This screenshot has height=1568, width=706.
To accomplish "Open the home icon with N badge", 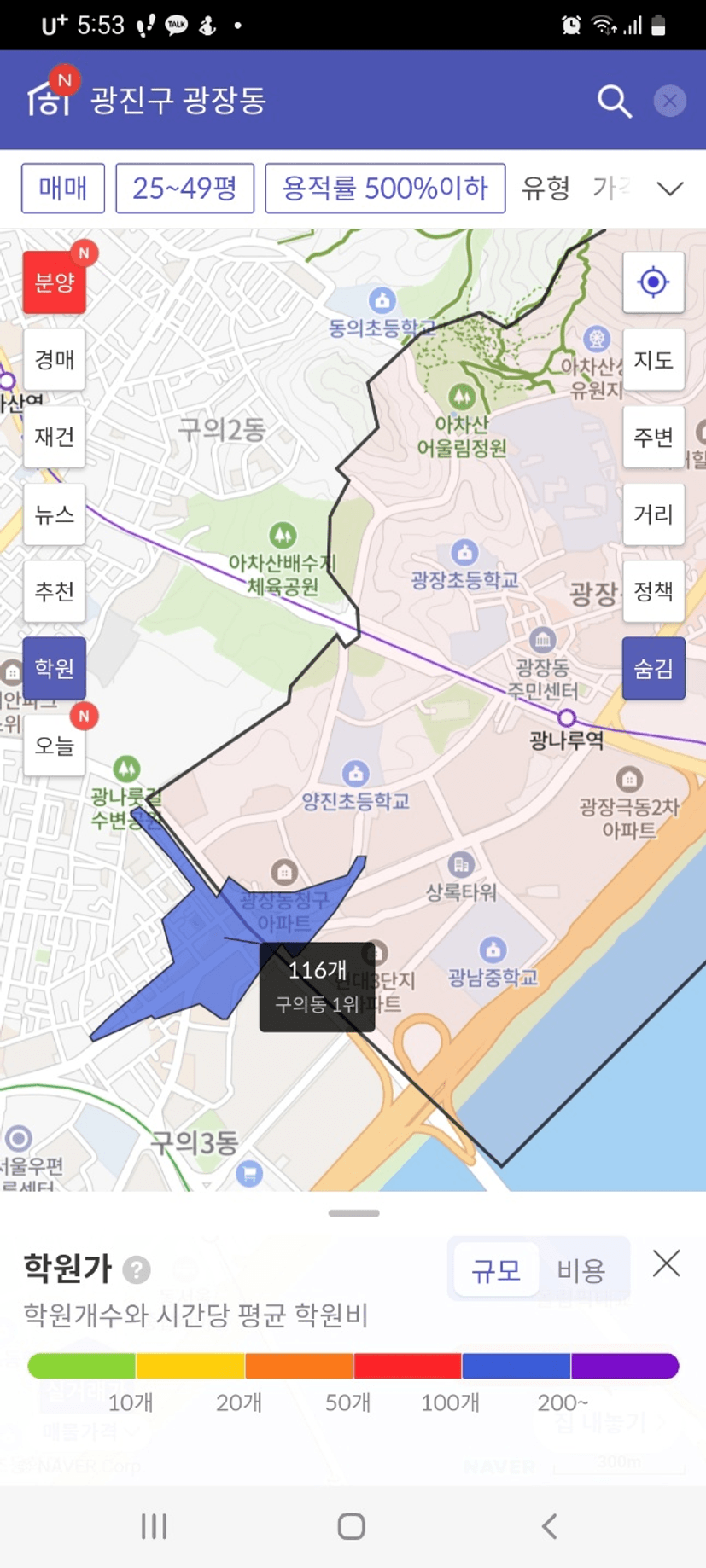I will pyautogui.click(x=50, y=97).
